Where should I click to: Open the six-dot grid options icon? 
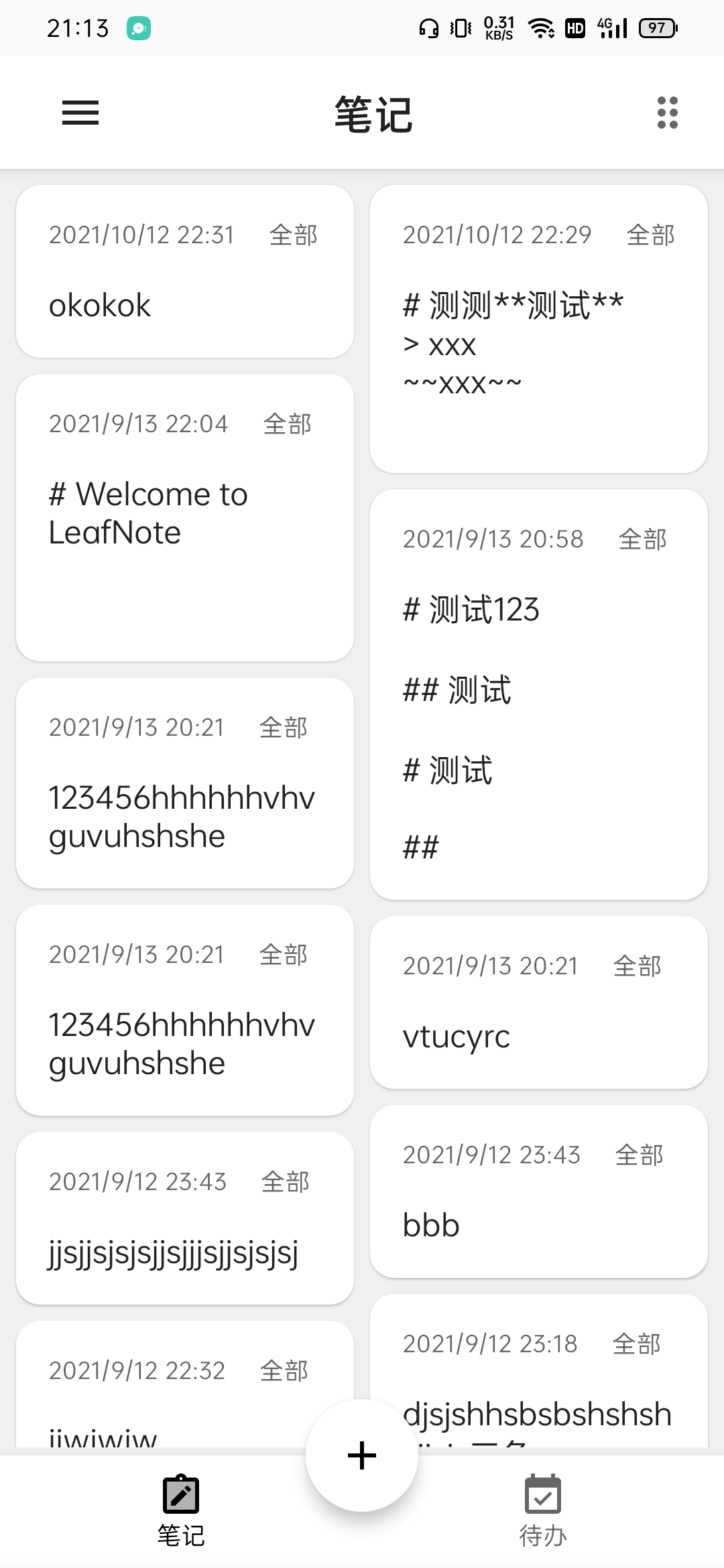point(667,113)
